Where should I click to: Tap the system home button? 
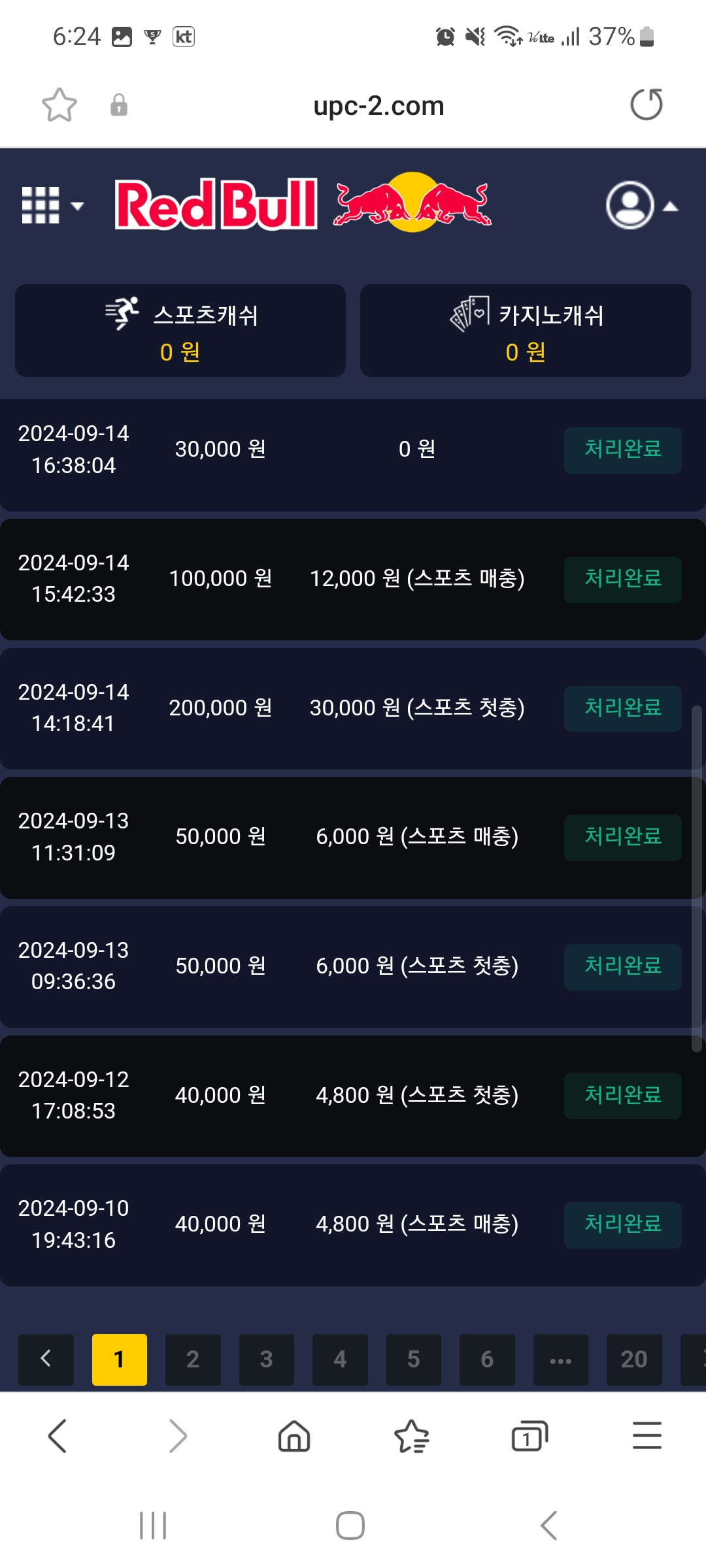coord(350,1526)
